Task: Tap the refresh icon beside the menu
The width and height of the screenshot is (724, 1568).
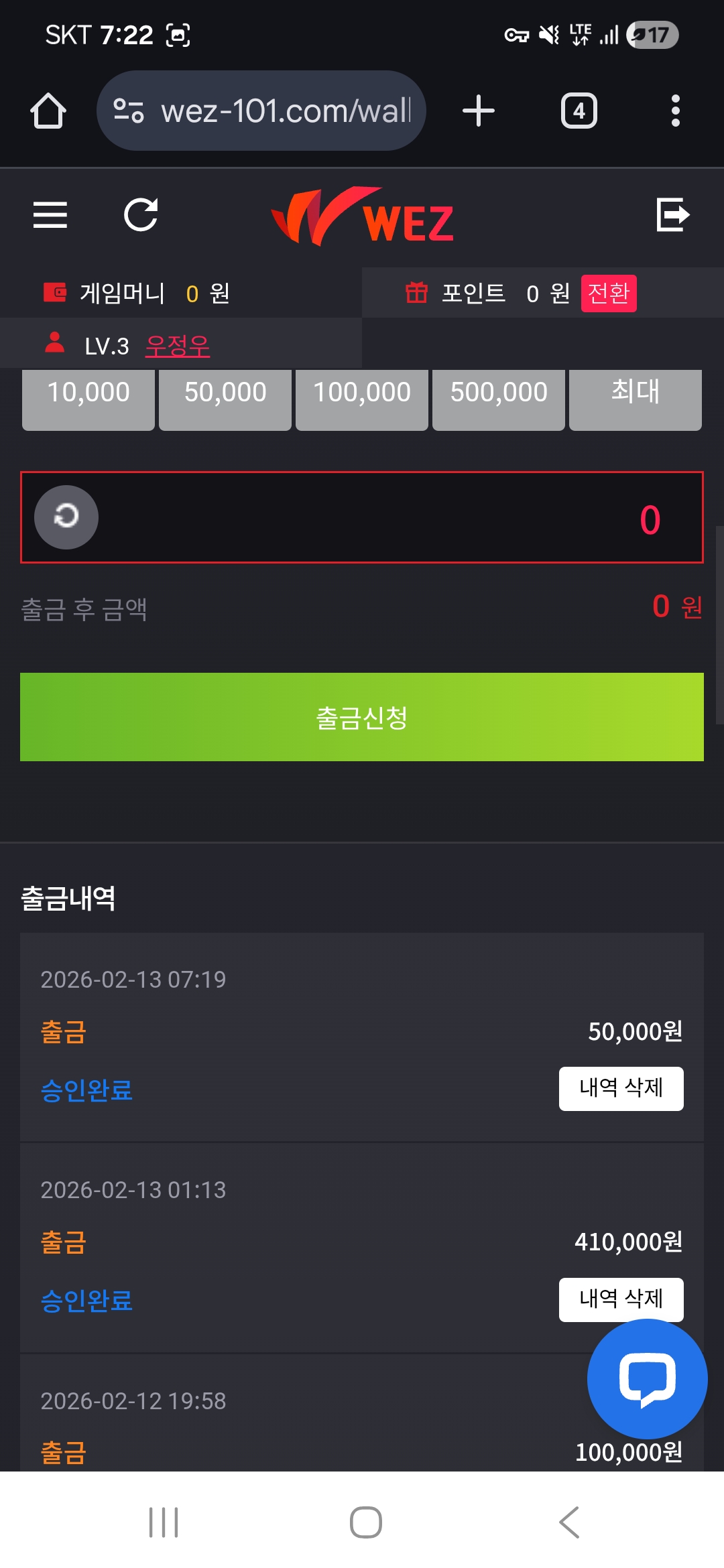Action: (x=141, y=215)
